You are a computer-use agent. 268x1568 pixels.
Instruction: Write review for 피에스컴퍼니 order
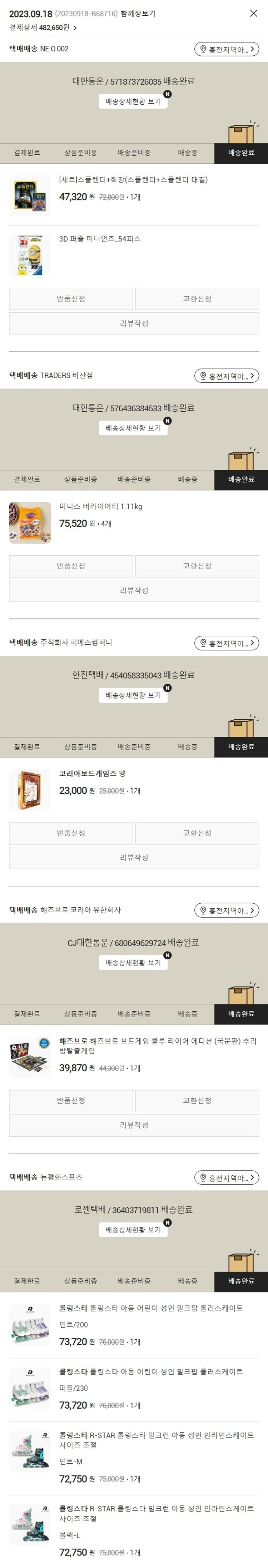pyautogui.click(x=133, y=858)
